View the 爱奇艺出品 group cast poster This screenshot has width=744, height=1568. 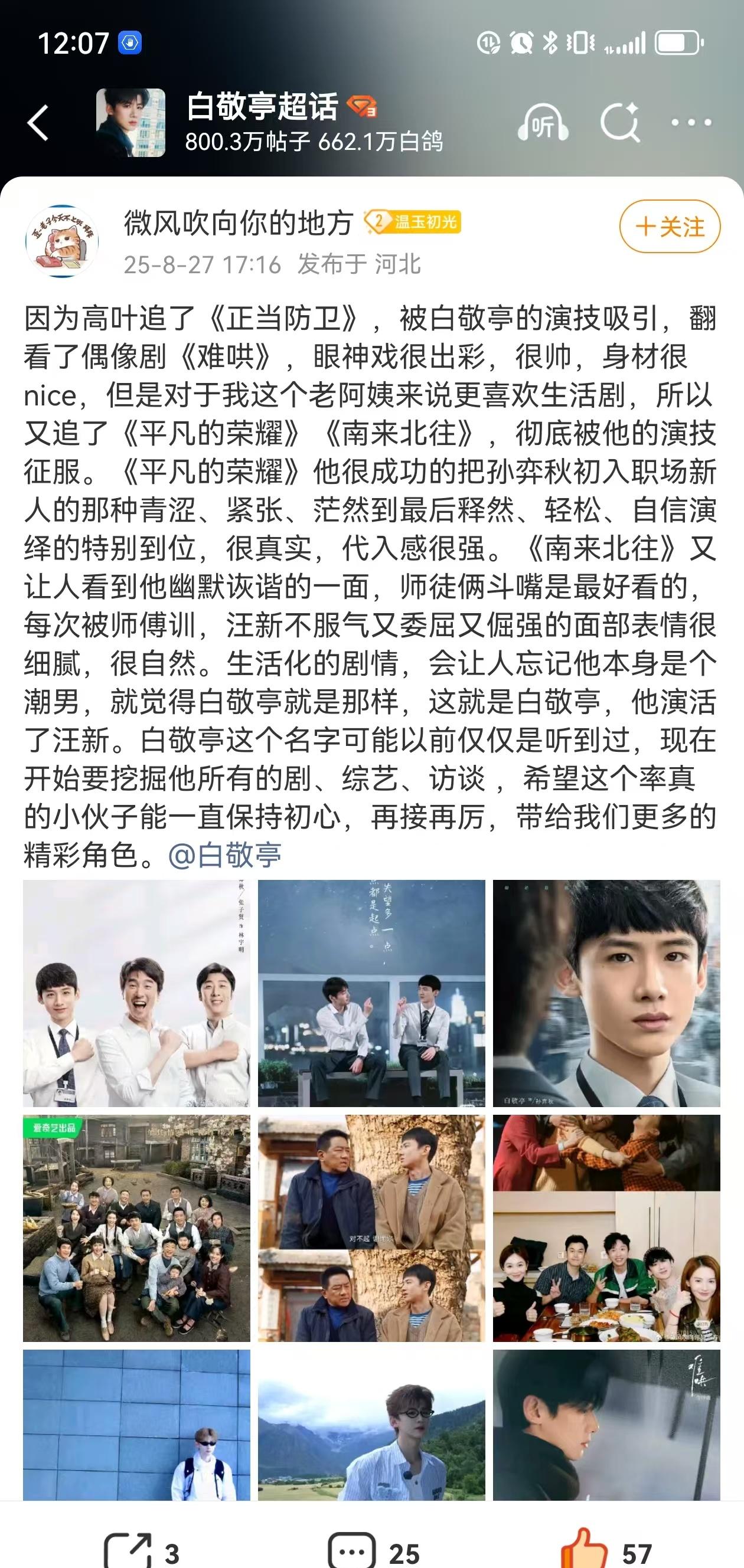[x=136, y=1228]
